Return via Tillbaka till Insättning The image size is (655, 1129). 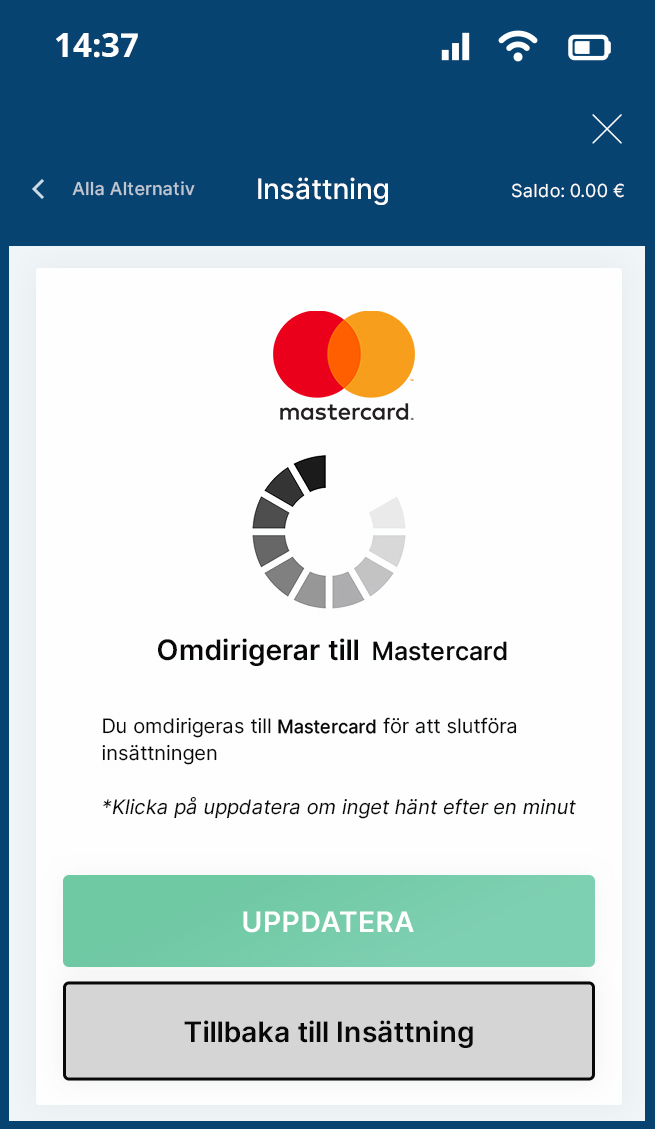[x=329, y=1031]
